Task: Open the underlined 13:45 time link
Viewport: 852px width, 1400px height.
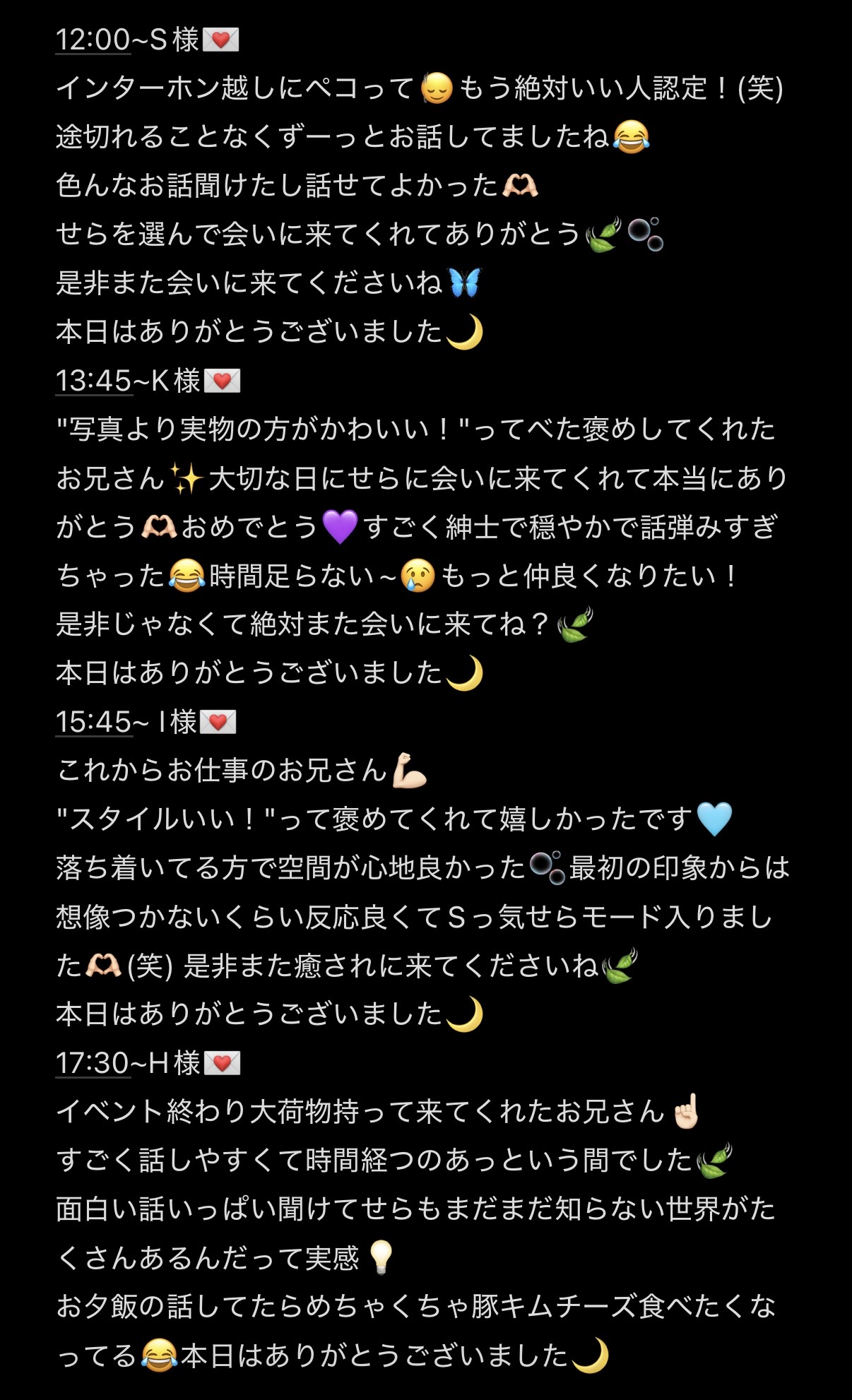Action: [93, 381]
